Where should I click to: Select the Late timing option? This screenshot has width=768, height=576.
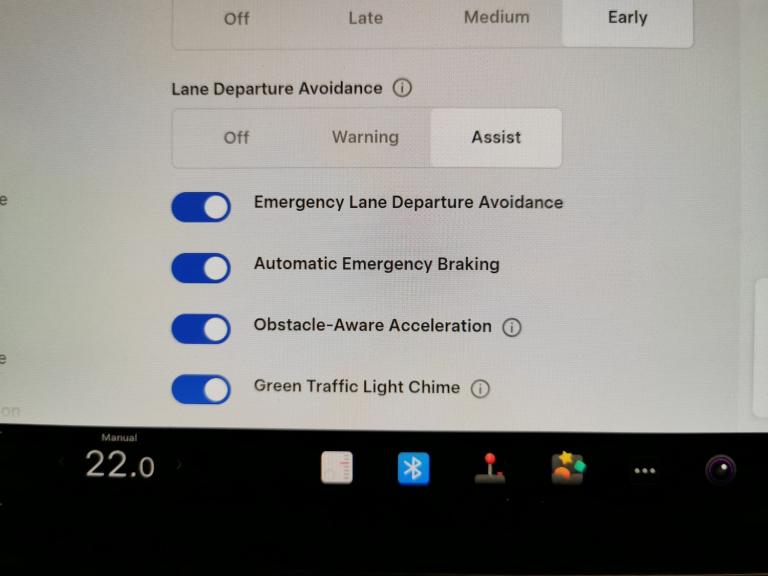[x=365, y=19]
